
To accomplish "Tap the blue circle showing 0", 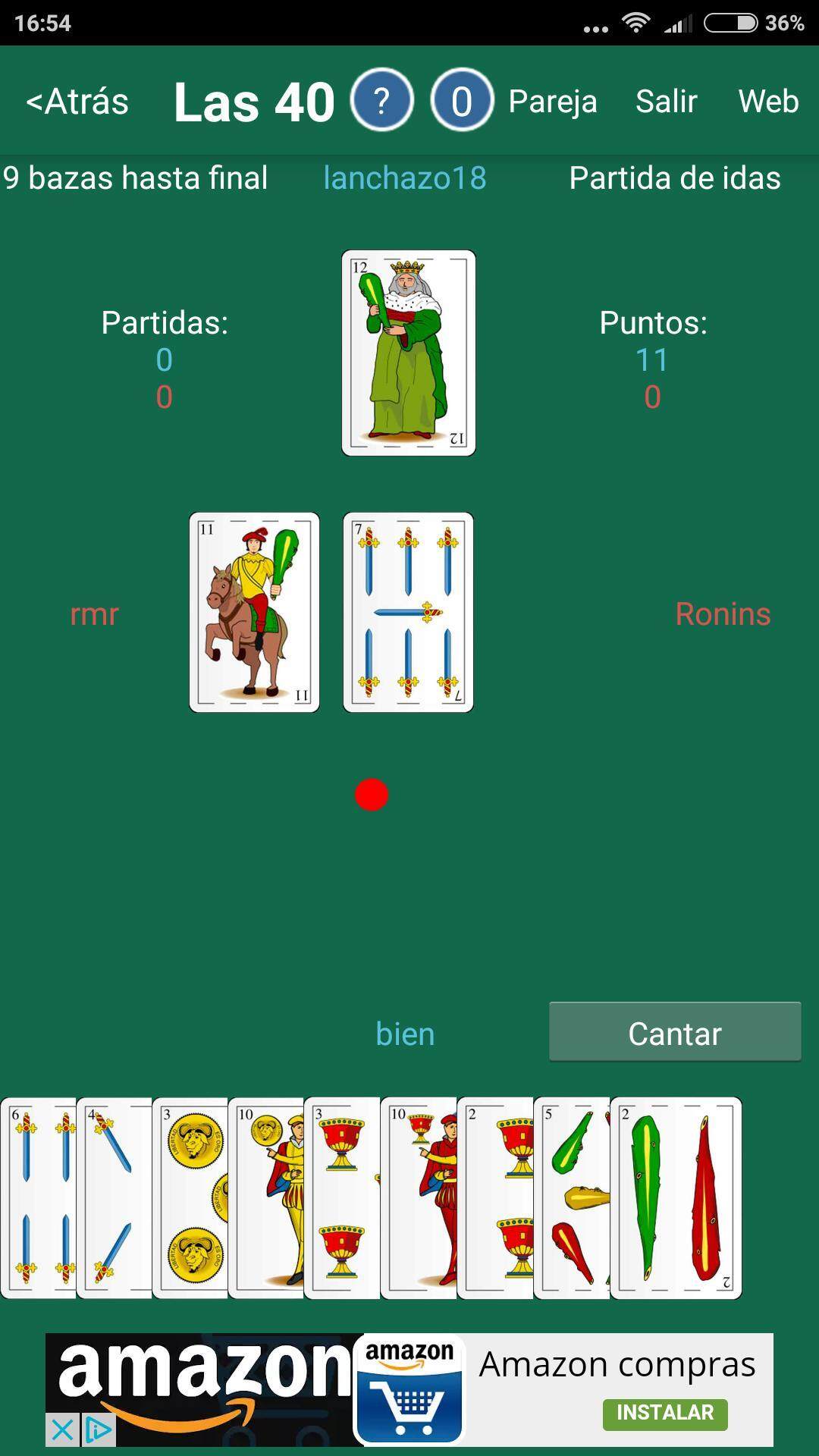I will [461, 101].
